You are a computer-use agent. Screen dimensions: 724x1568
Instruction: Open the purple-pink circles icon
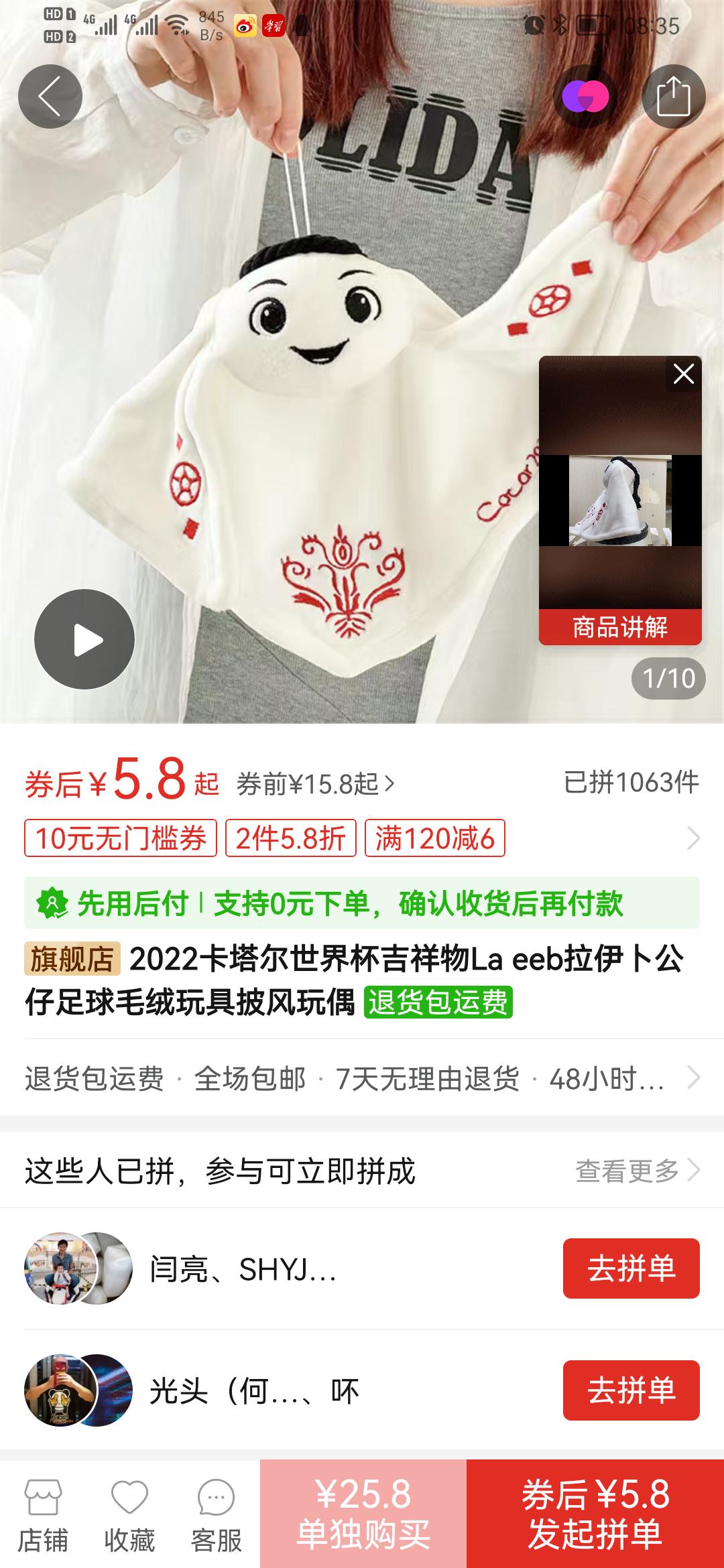tap(585, 96)
